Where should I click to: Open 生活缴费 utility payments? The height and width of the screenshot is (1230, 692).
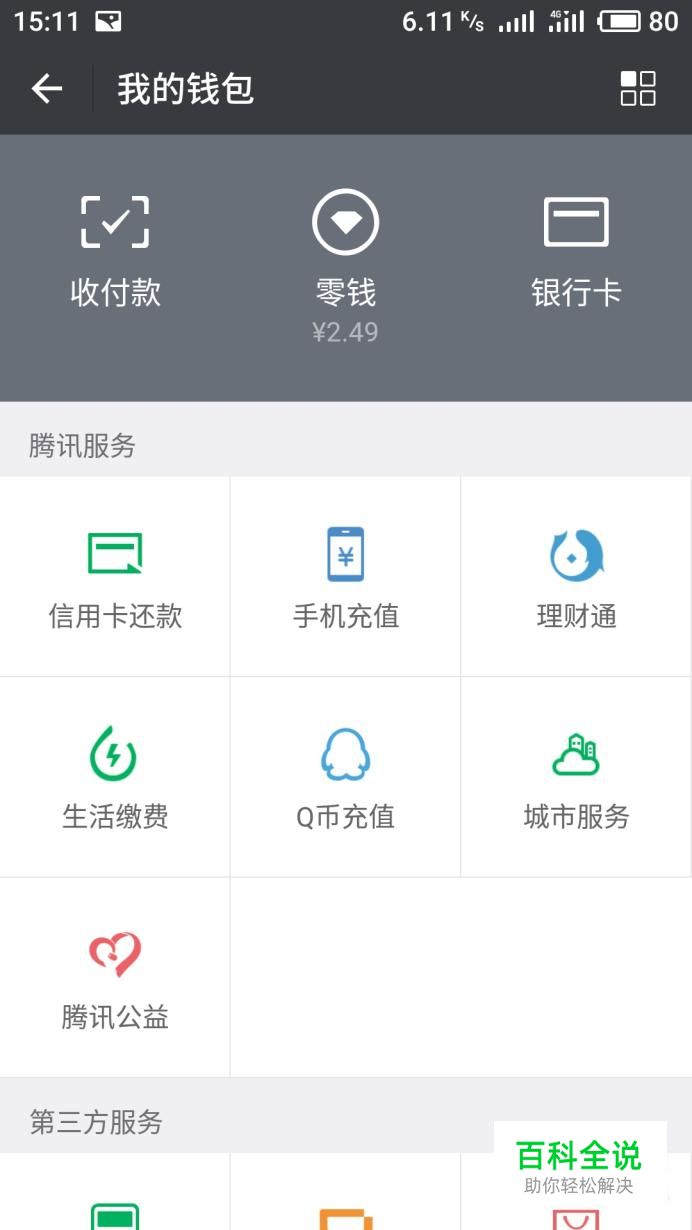click(x=115, y=777)
